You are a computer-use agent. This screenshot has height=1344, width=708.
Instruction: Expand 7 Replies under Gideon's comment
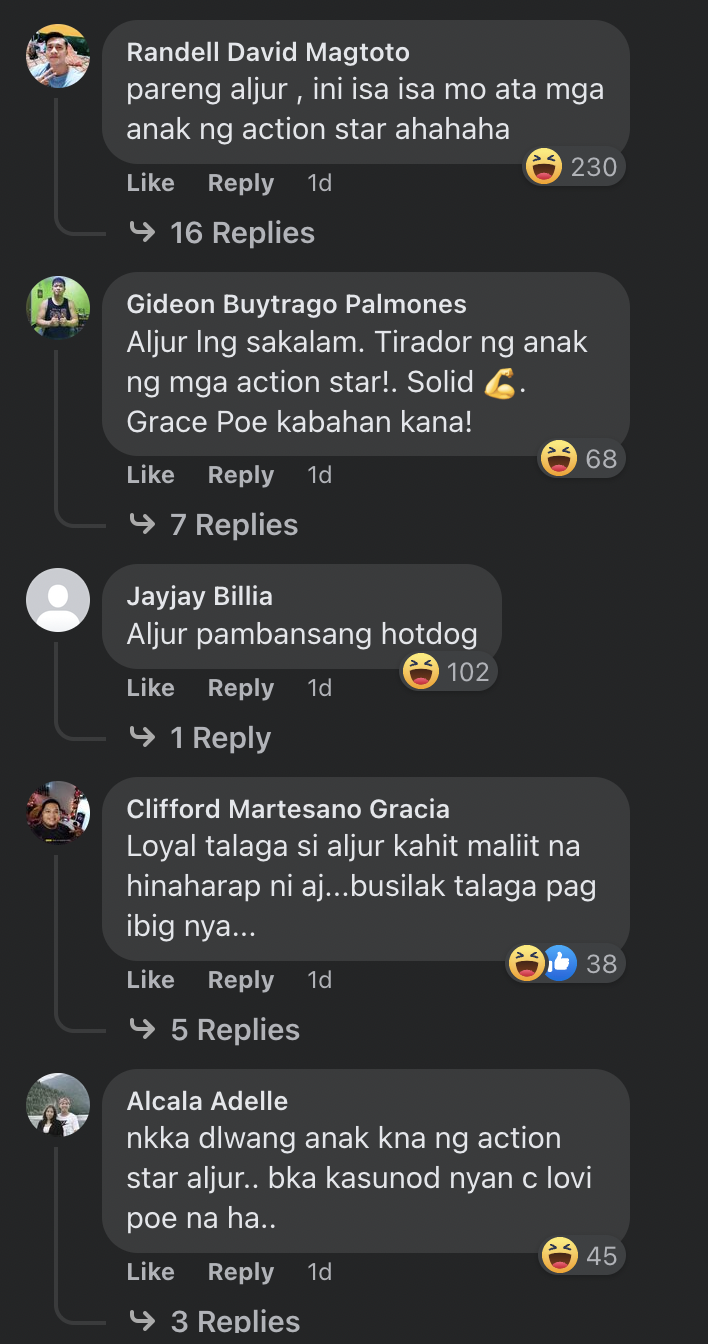pos(233,525)
